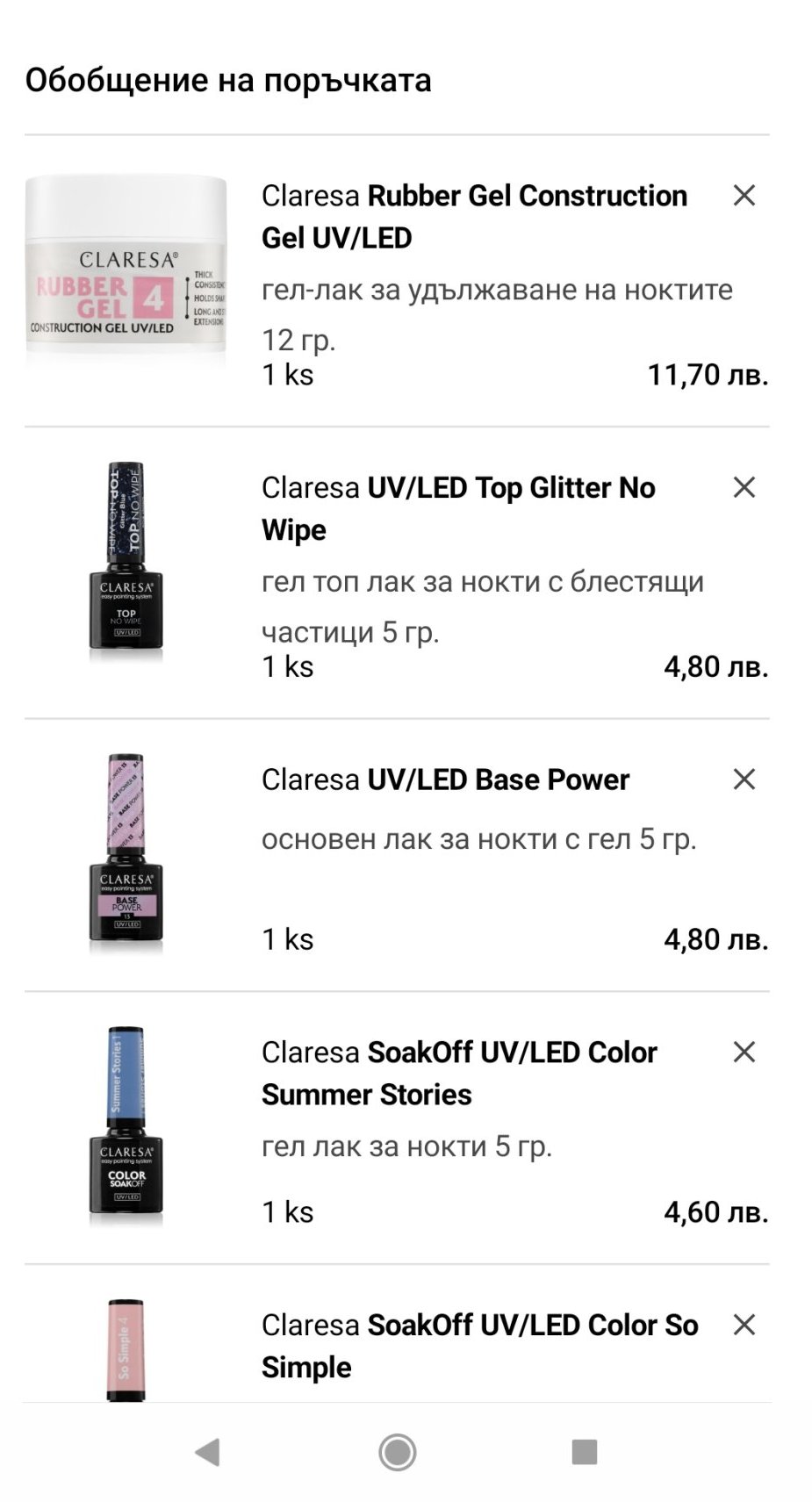This screenshot has height=1502, width=812.
Task: View UV/LED Base Power product picture
Action: [x=126, y=852]
